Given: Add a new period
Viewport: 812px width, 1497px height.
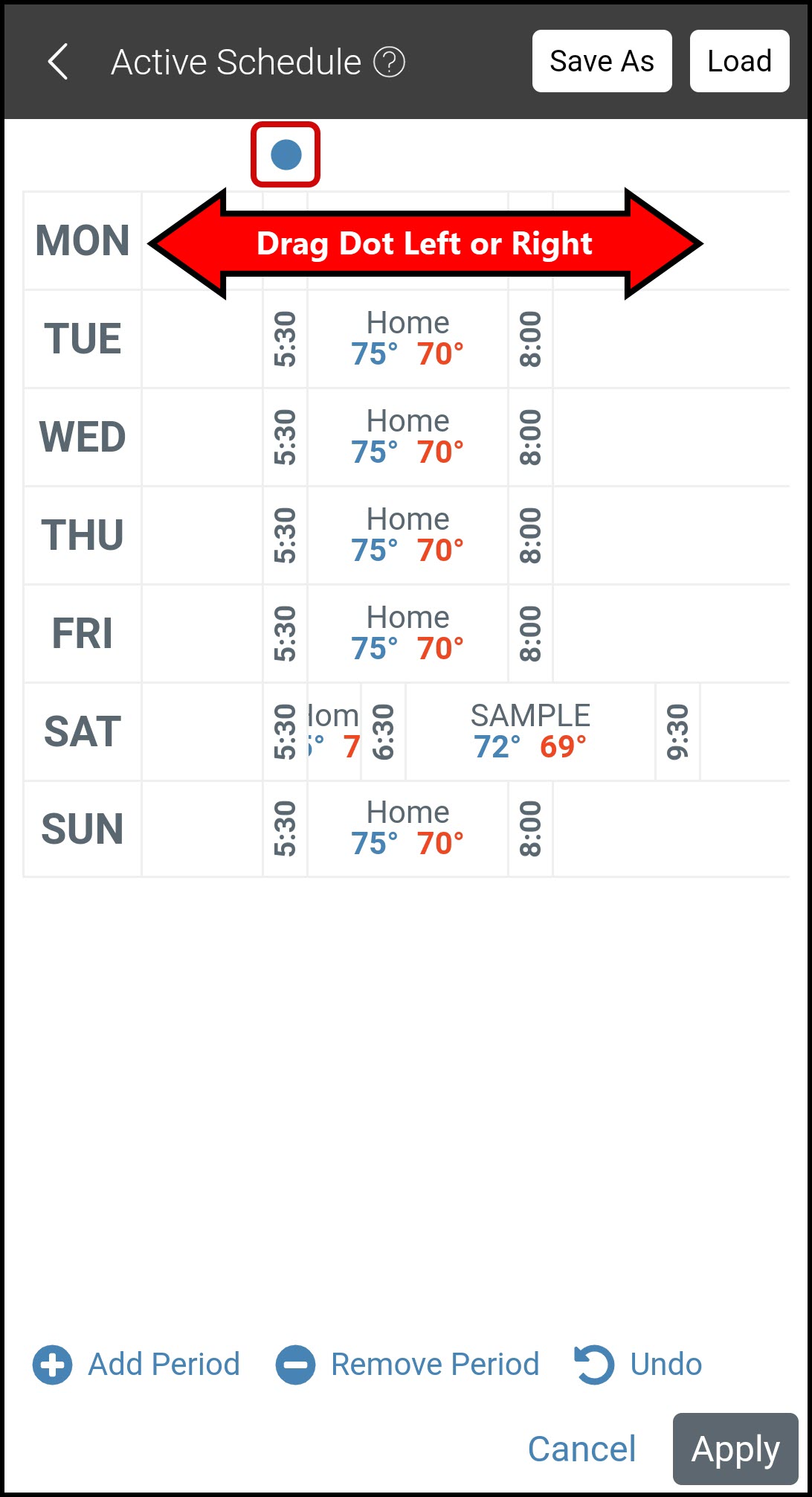Looking at the screenshot, I should coord(137,1365).
